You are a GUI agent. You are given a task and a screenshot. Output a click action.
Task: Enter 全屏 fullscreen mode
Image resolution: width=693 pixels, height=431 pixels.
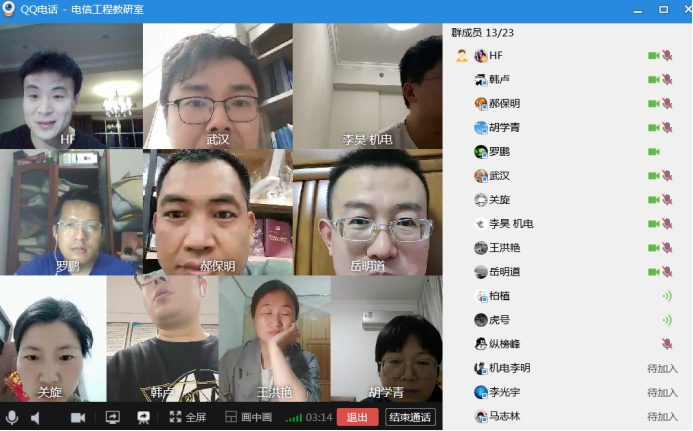187,417
